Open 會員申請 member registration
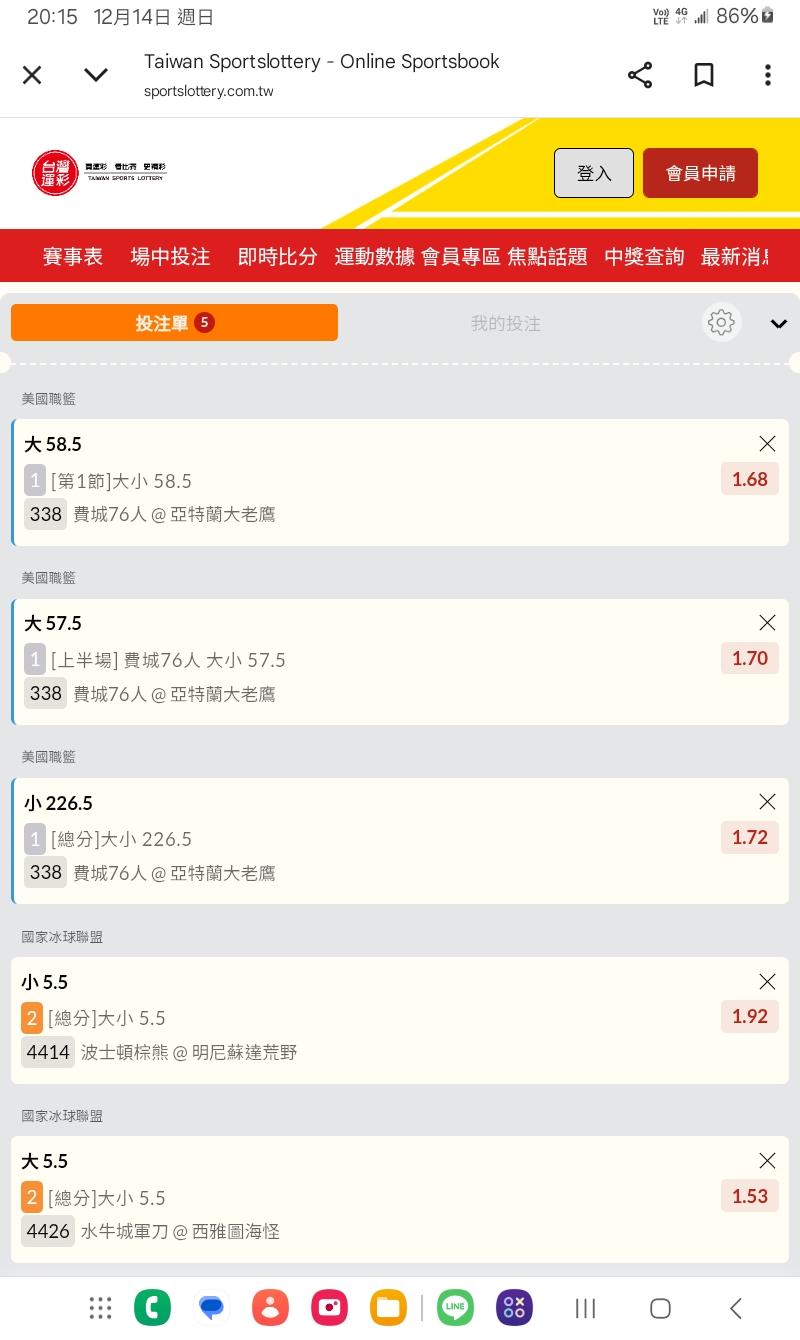This screenshot has height=1340, width=800. [x=700, y=173]
